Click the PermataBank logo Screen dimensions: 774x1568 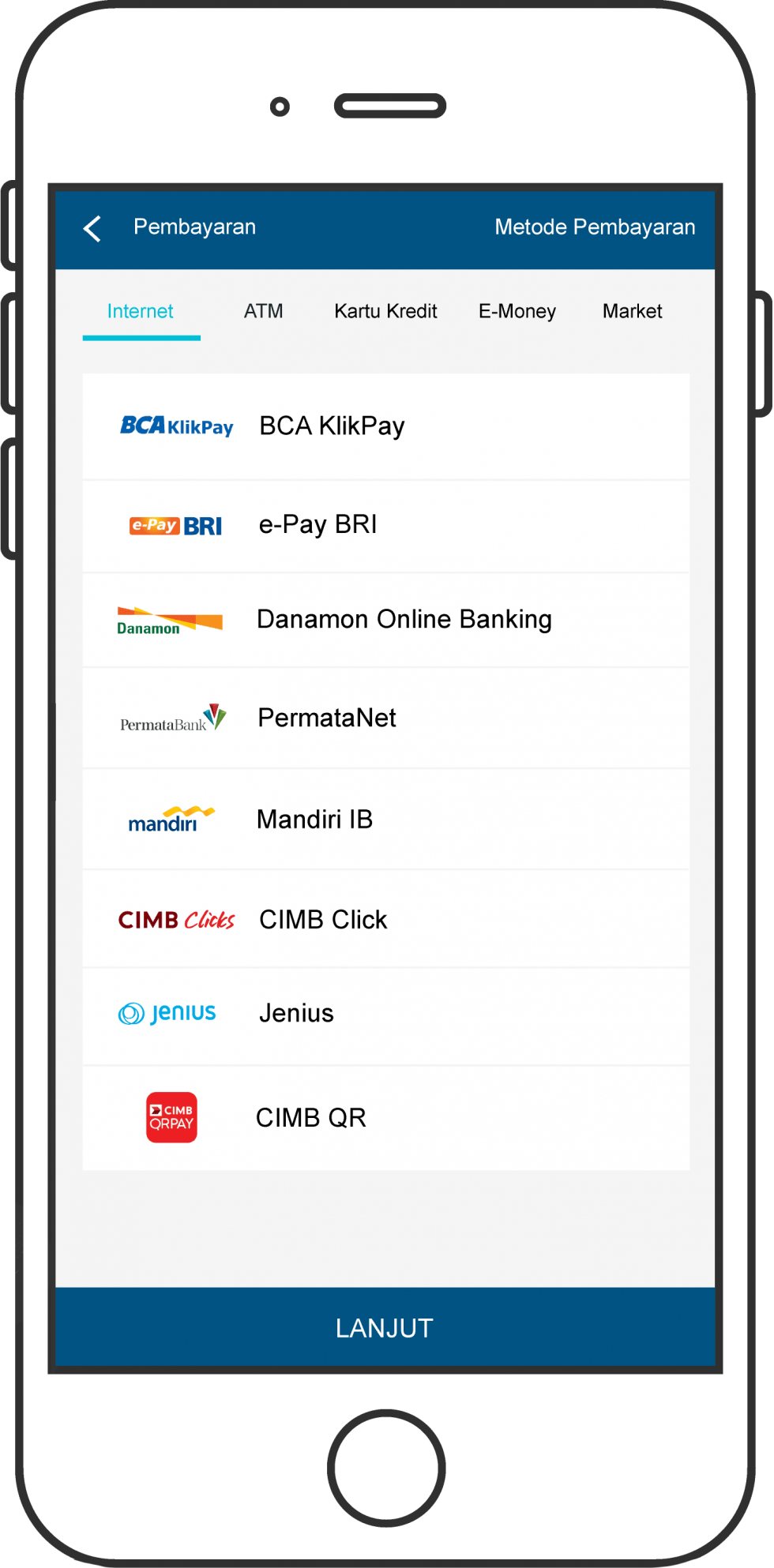tap(172, 717)
